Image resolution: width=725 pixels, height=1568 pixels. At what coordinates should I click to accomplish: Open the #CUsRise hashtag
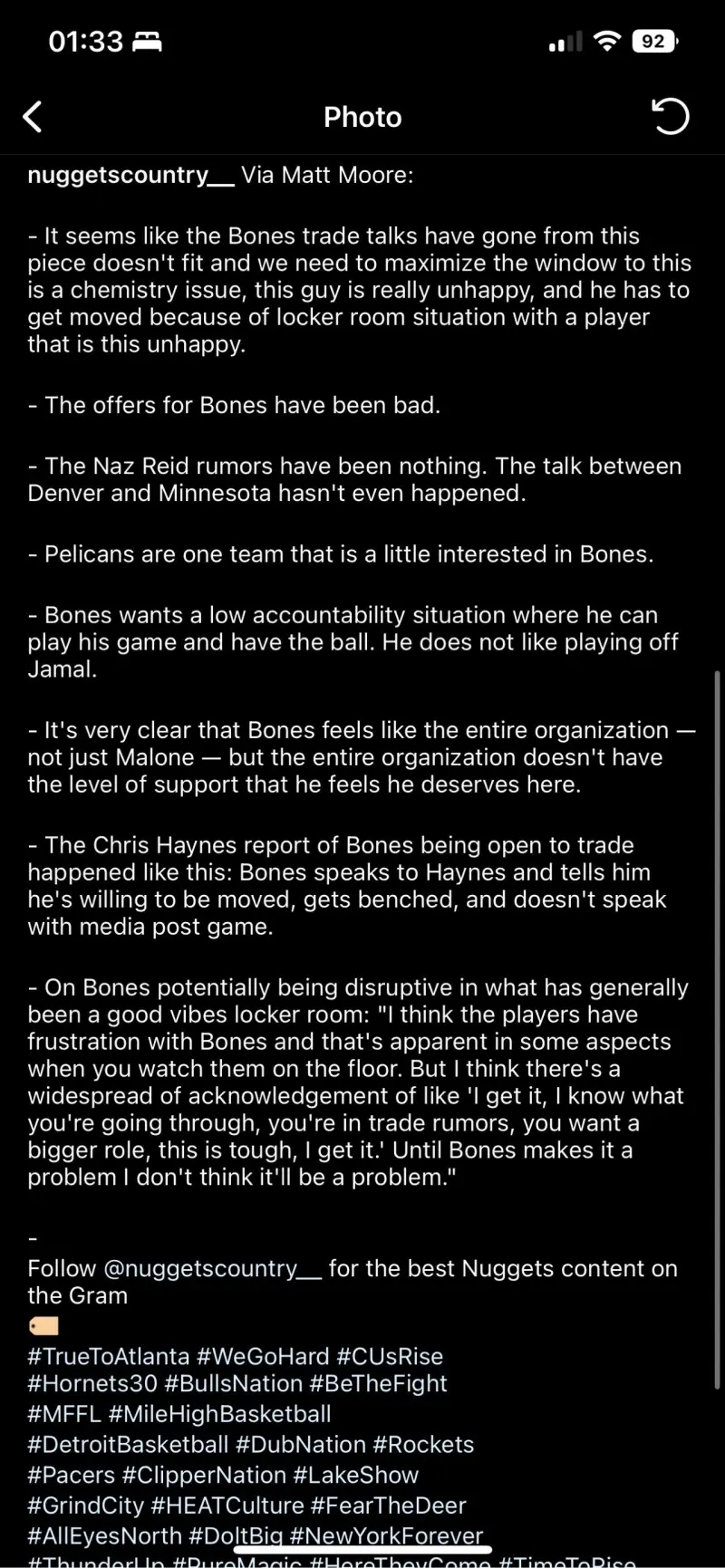tap(390, 1356)
